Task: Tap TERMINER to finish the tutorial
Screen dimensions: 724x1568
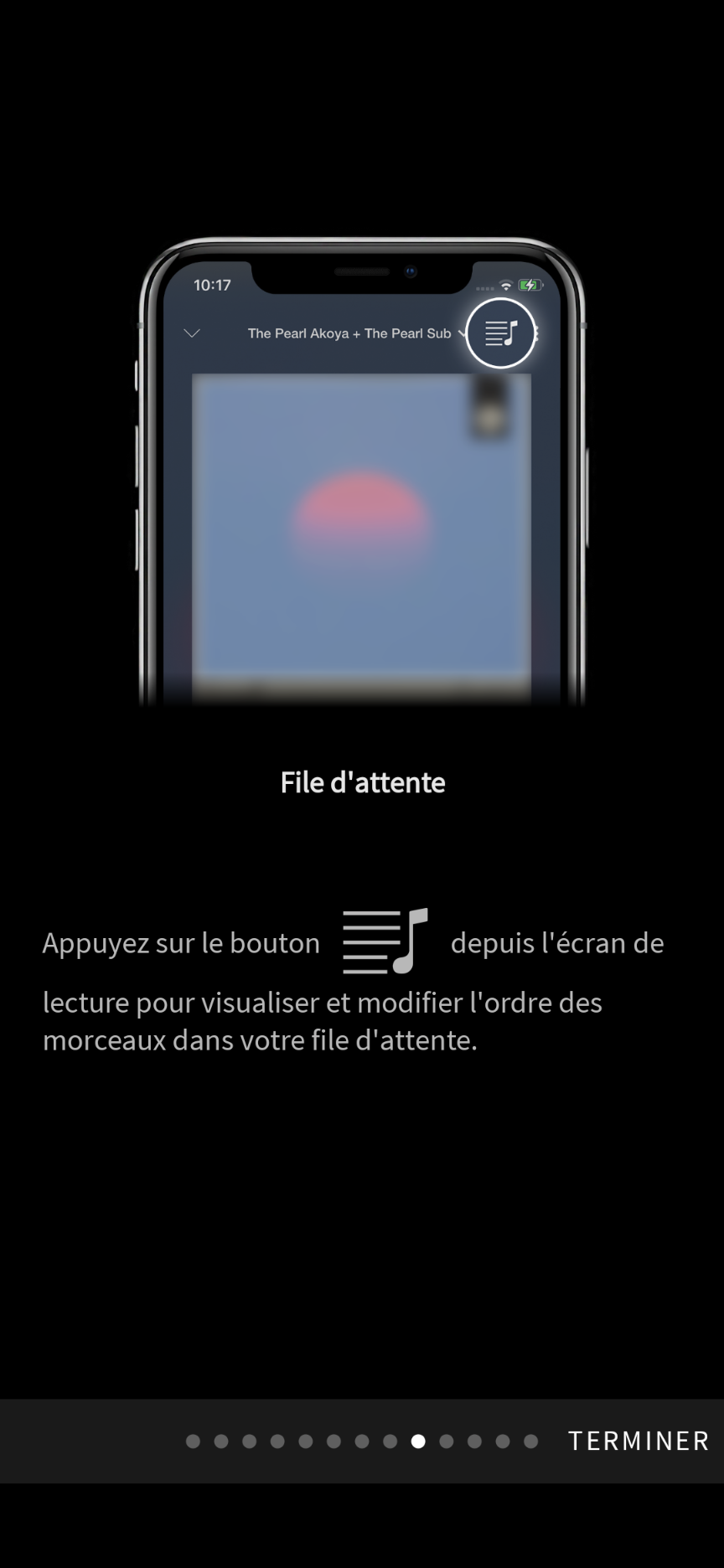Action: (639, 1441)
